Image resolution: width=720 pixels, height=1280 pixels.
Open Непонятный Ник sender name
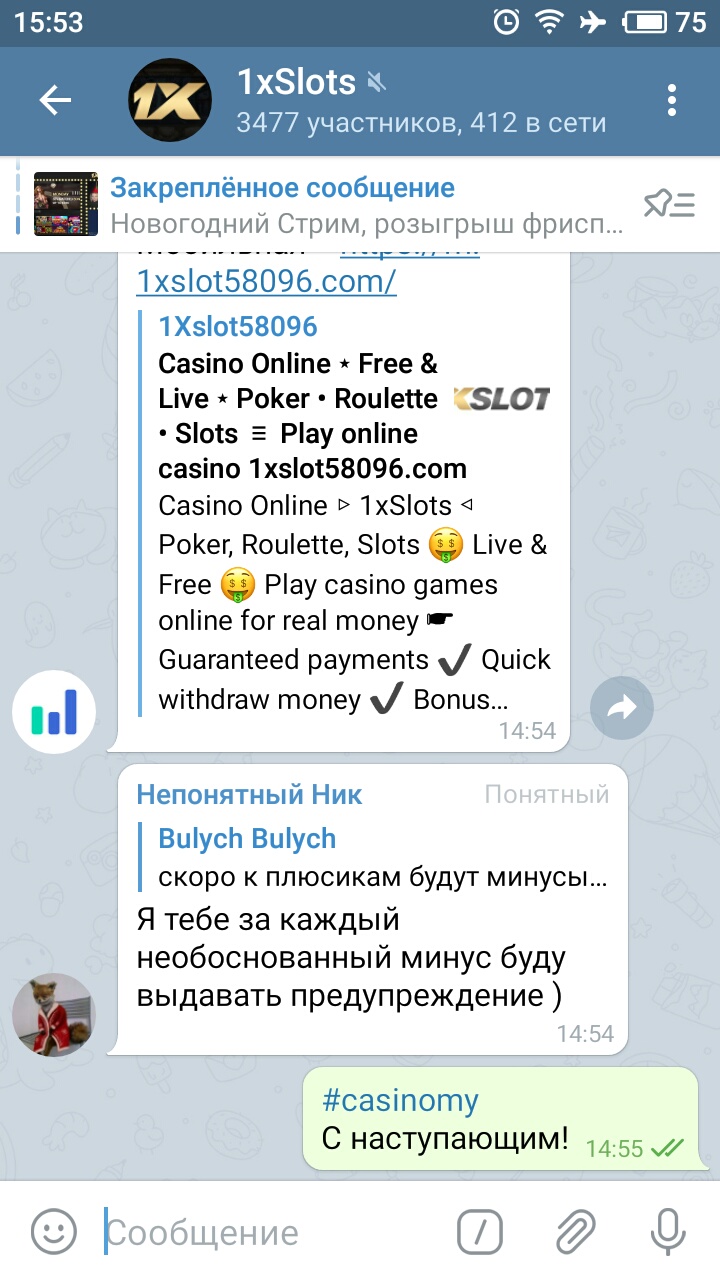tap(249, 795)
